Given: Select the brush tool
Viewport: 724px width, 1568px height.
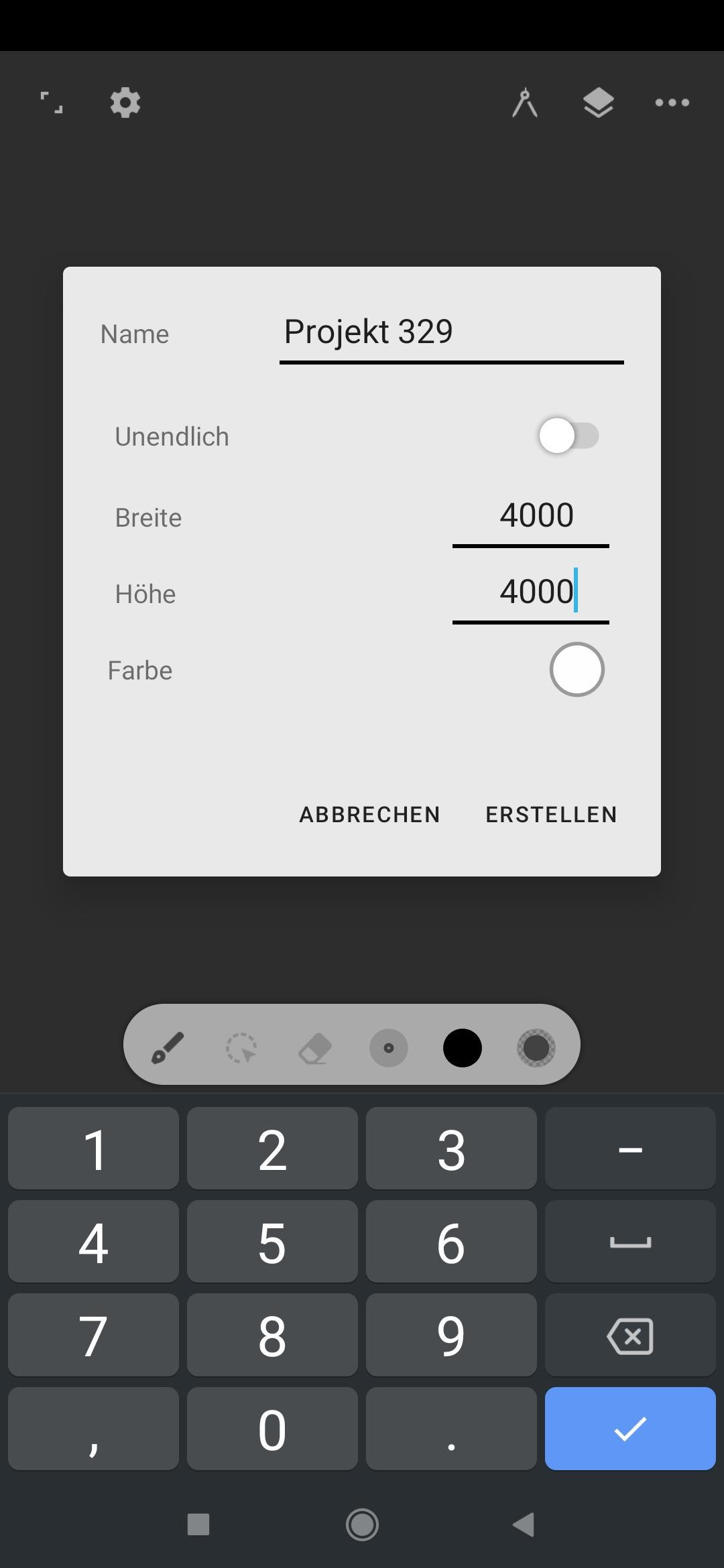Looking at the screenshot, I should pos(168,1047).
